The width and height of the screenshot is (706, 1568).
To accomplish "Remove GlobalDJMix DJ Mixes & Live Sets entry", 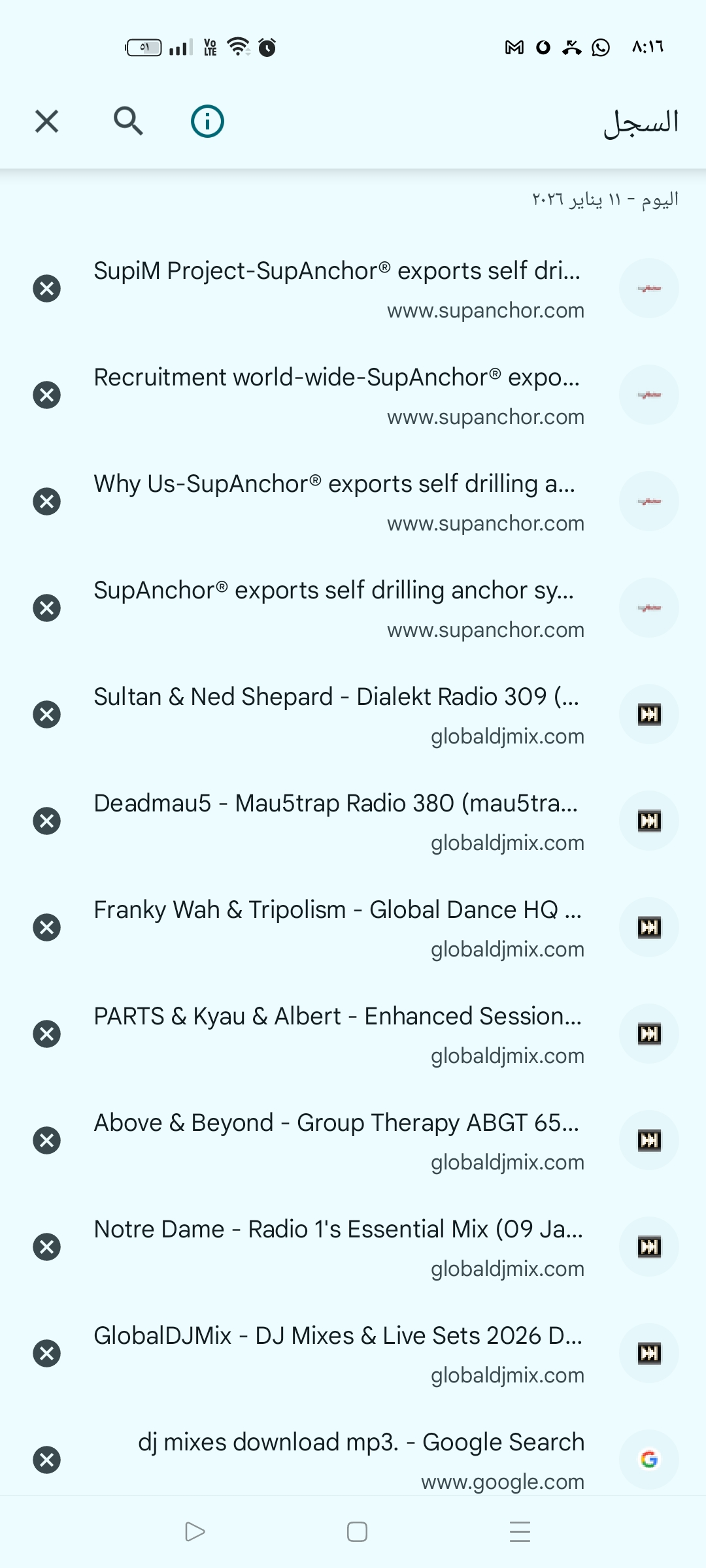I will 47,1354.
